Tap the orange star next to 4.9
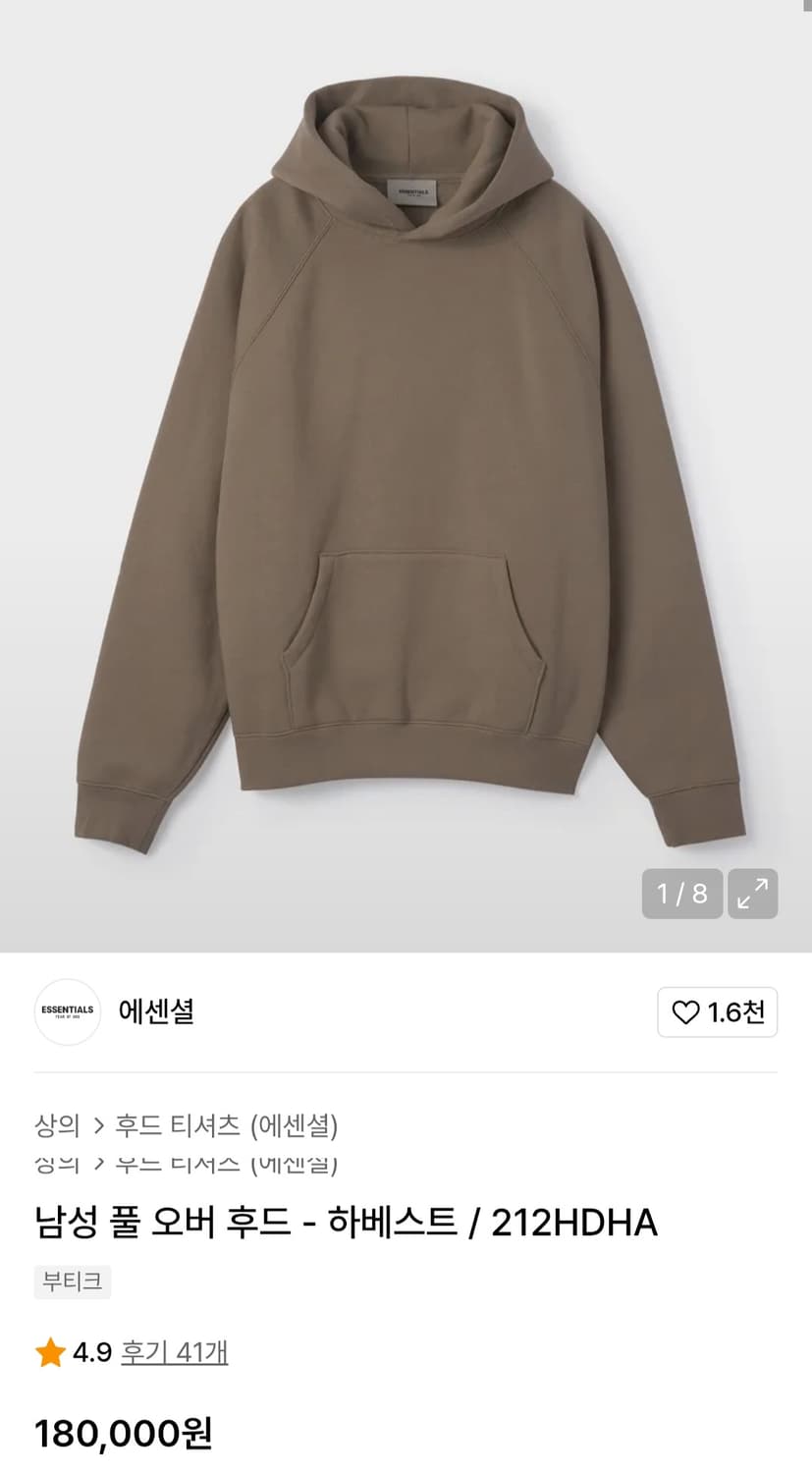This screenshot has height=1473, width=812. coord(49,1351)
